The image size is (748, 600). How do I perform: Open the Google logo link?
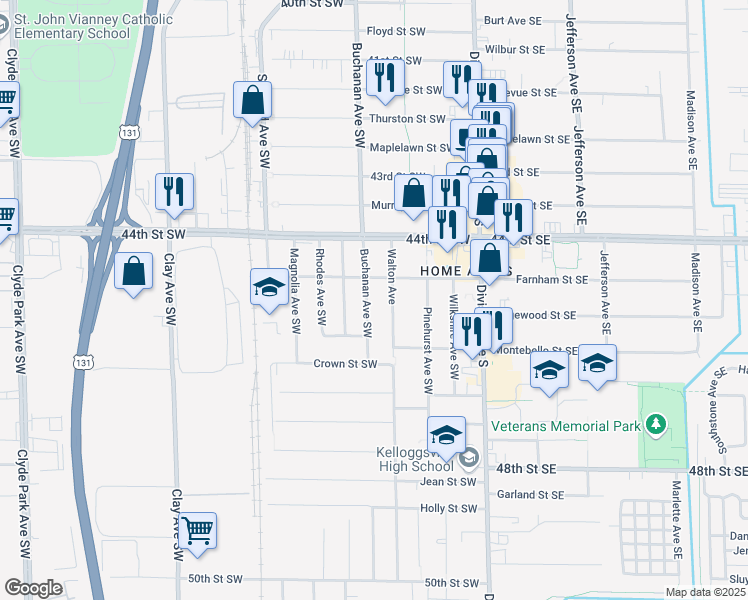(x=34, y=588)
